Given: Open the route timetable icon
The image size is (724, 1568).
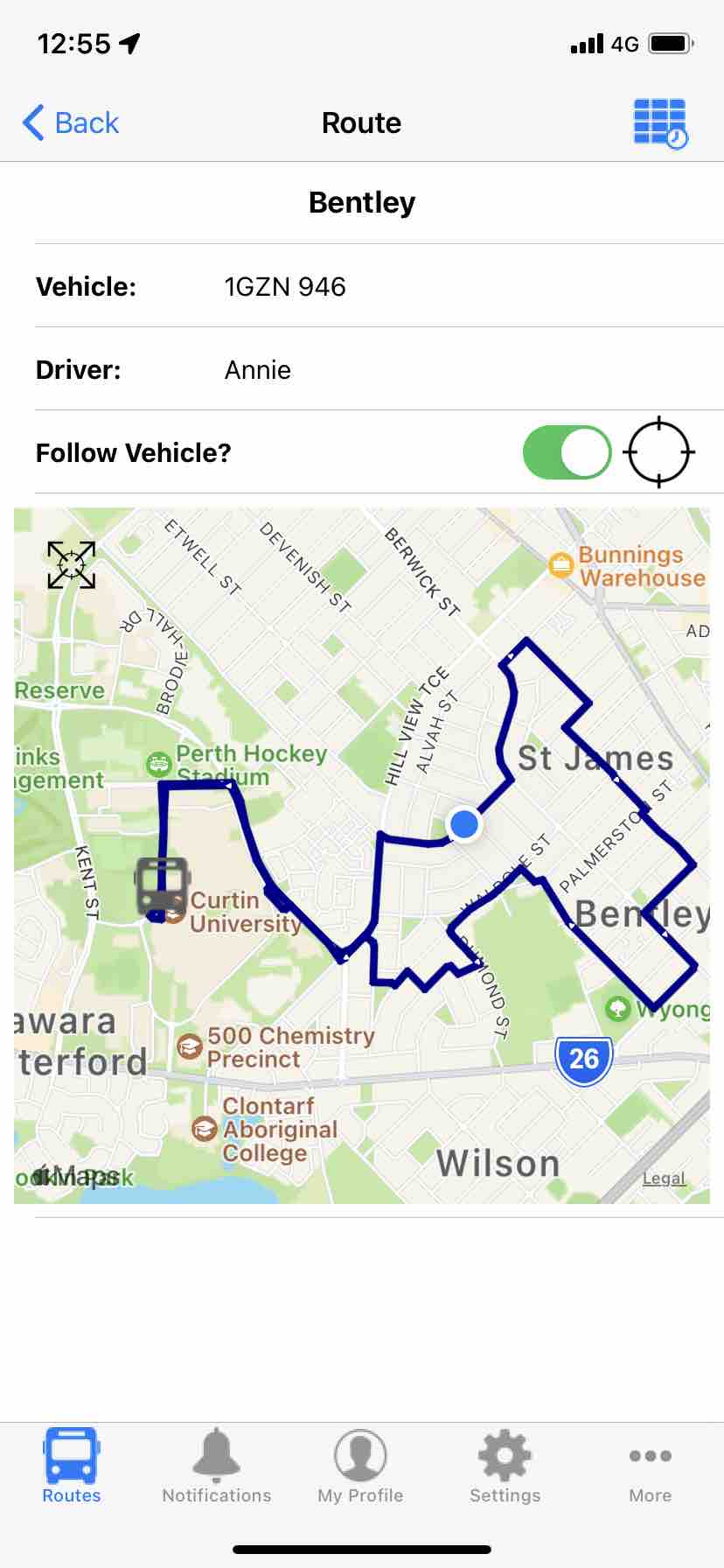Looking at the screenshot, I should click(660, 123).
